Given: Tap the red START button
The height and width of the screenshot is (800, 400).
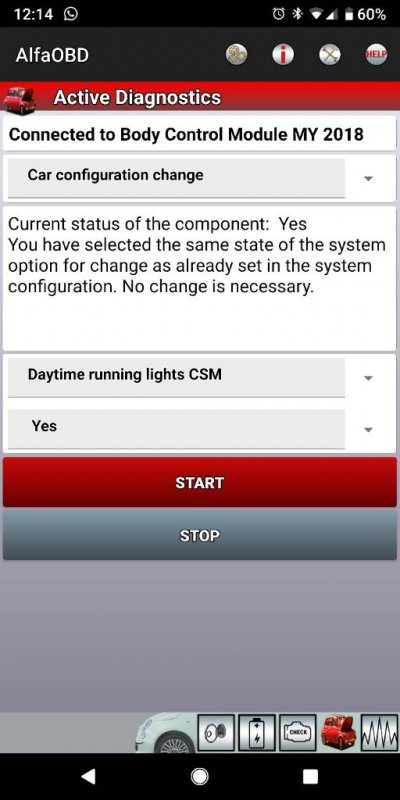Looking at the screenshot, I should [x=199, y=482].
